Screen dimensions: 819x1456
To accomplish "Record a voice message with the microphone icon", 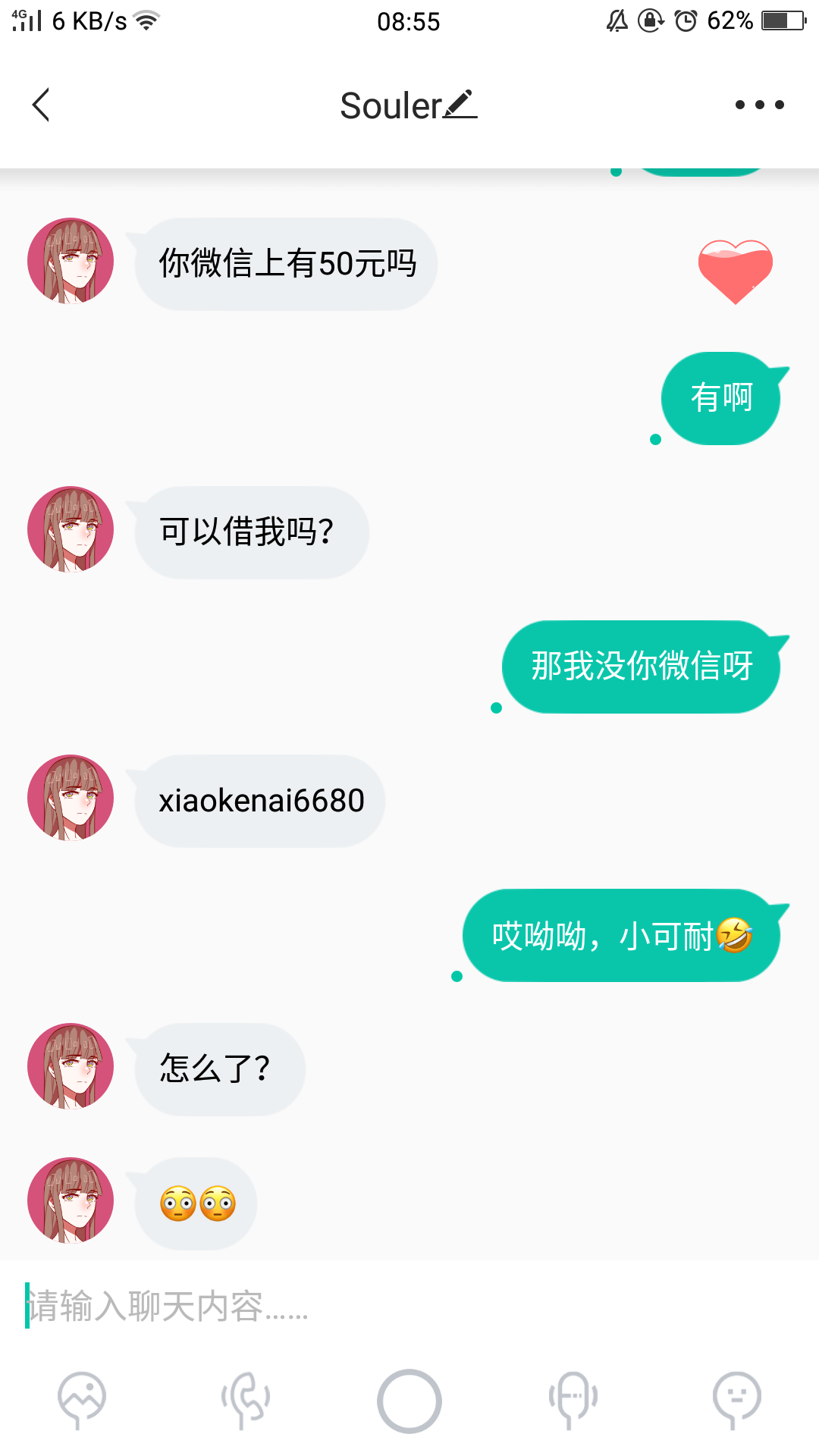I will tap(573, 1400).
